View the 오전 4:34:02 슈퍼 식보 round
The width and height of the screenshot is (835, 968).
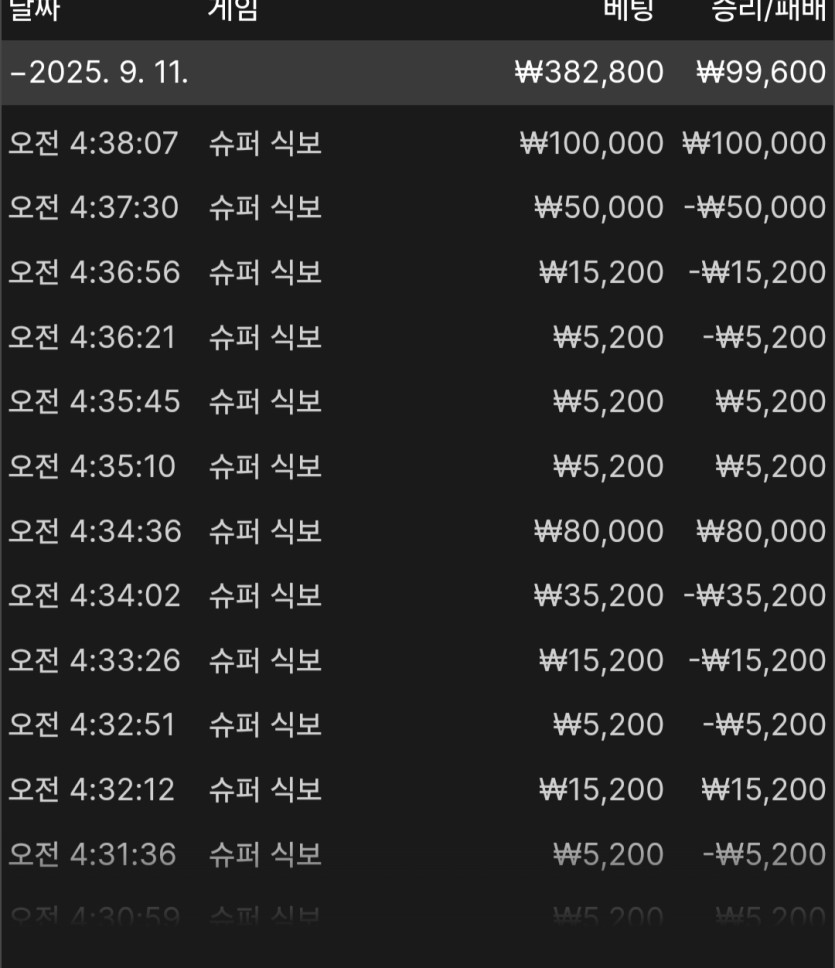(x=416, y=596)
